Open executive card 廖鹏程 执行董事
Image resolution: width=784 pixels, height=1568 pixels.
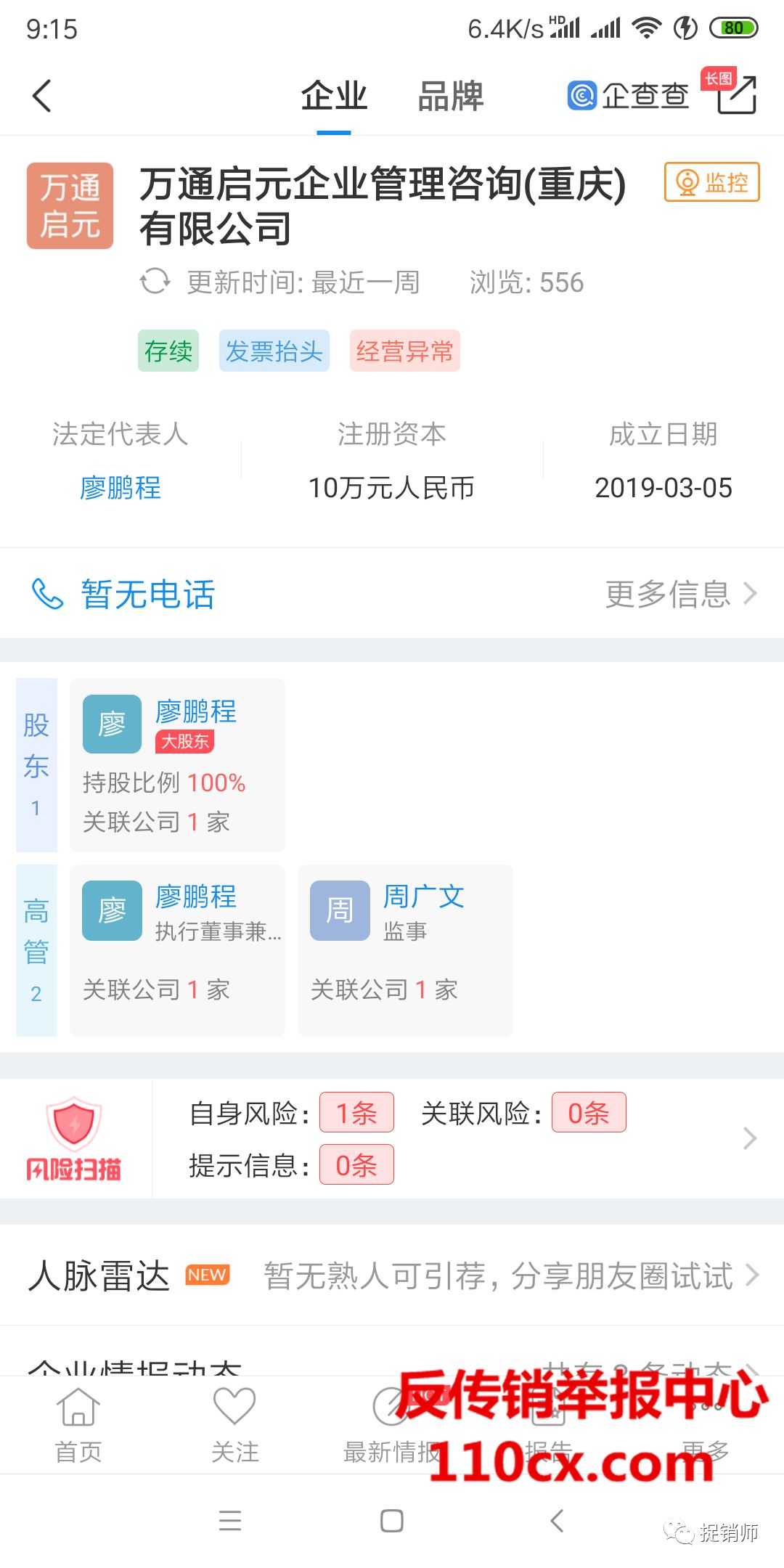(x=177, y=950)
